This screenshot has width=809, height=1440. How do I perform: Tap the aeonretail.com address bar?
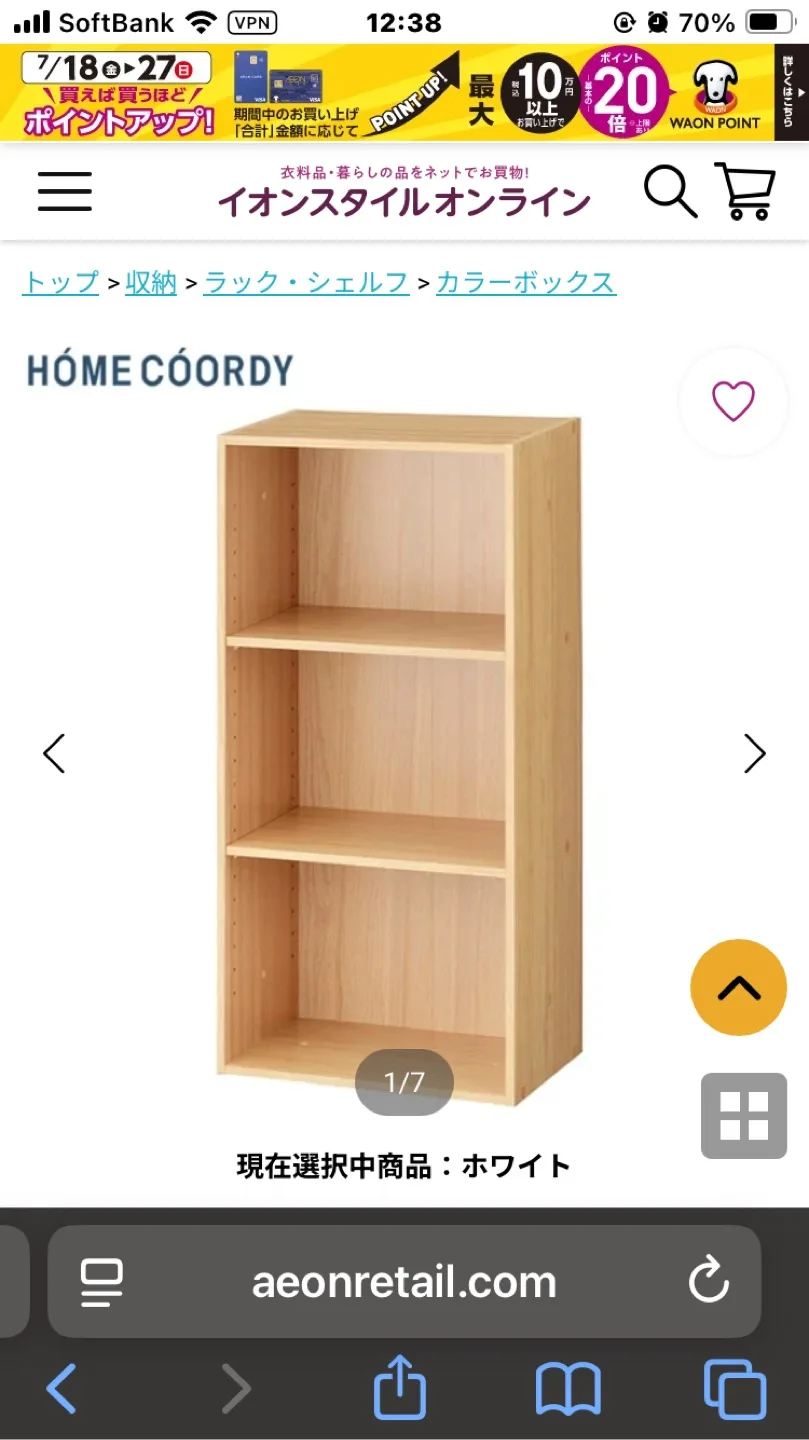pos(404,1282)
